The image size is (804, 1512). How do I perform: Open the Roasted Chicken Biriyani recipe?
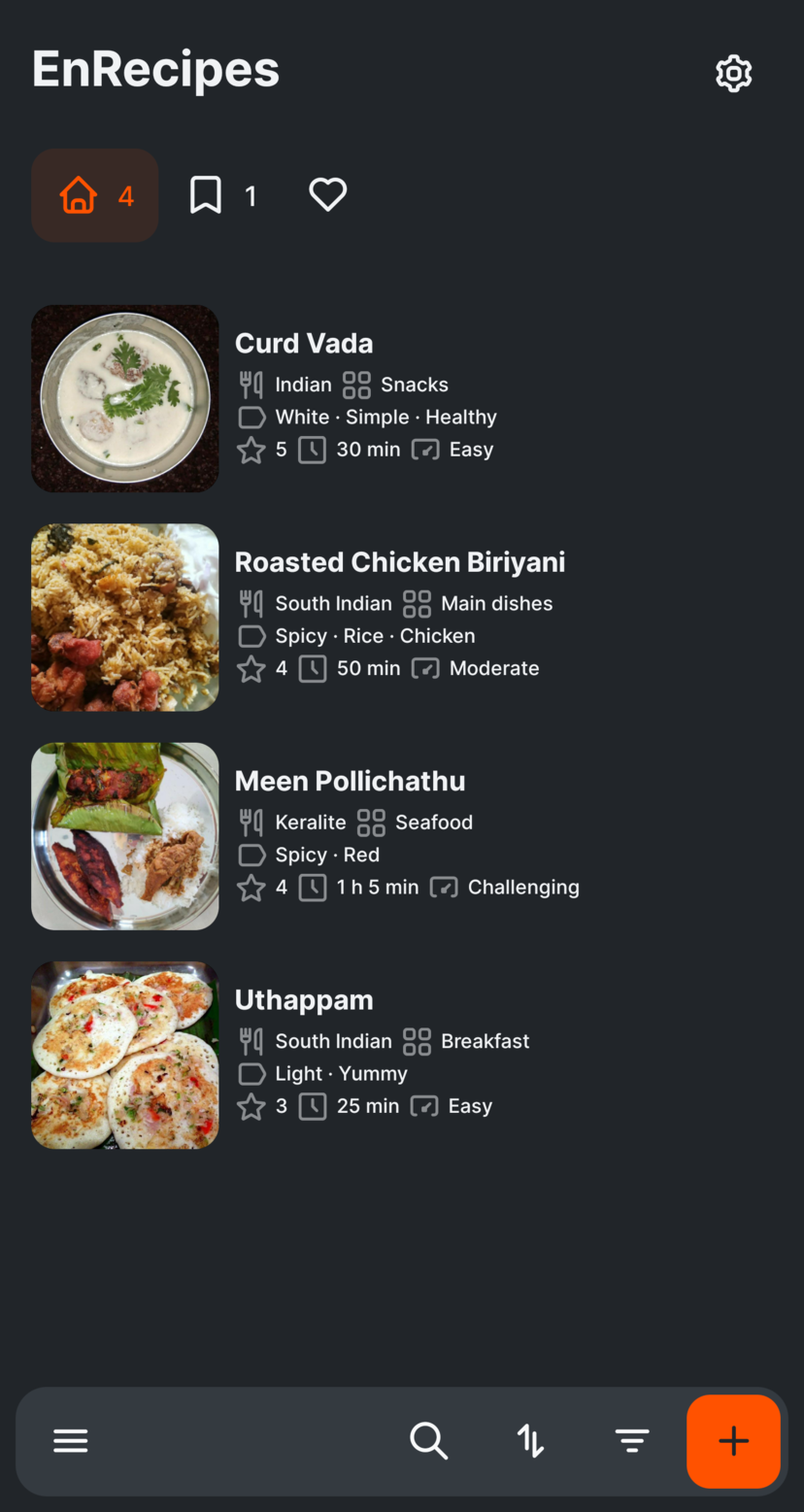[399, 562]
